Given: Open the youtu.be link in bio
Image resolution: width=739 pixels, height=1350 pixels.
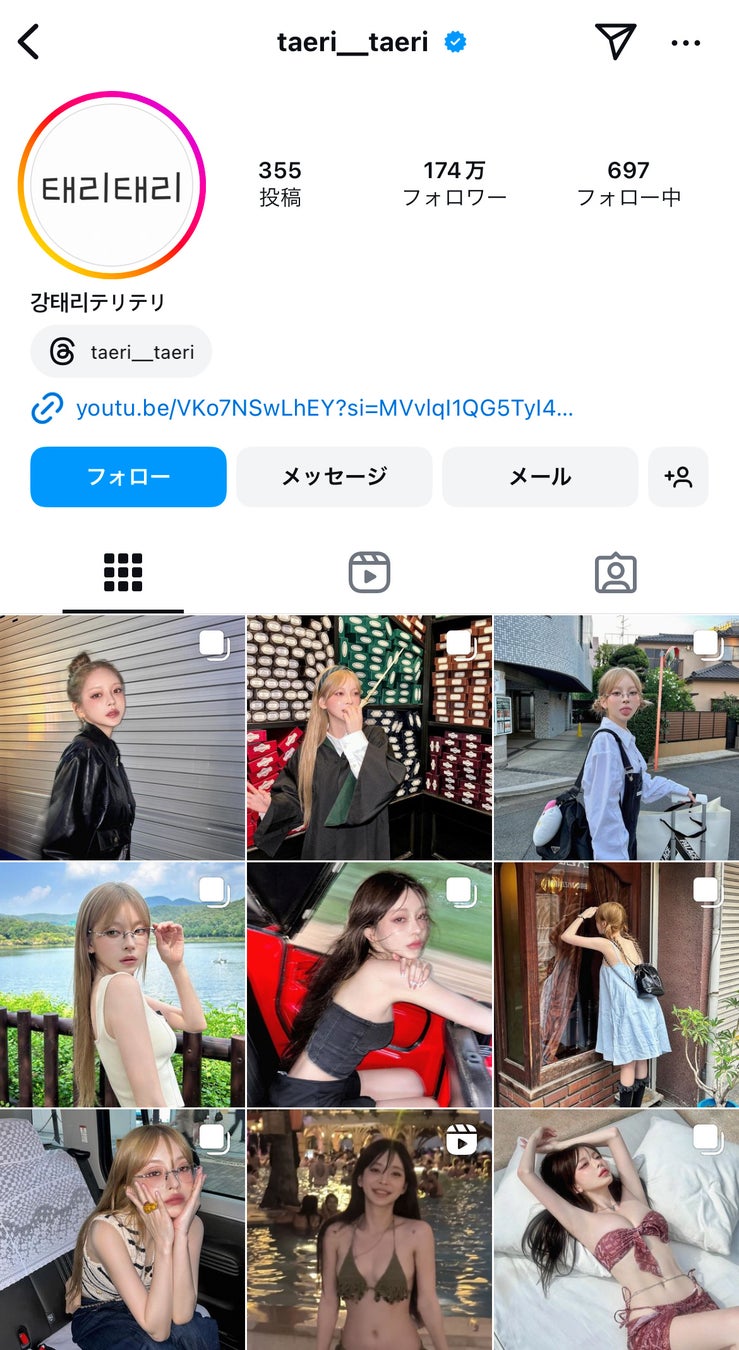Looking at the screenshot, I should 324,408.
